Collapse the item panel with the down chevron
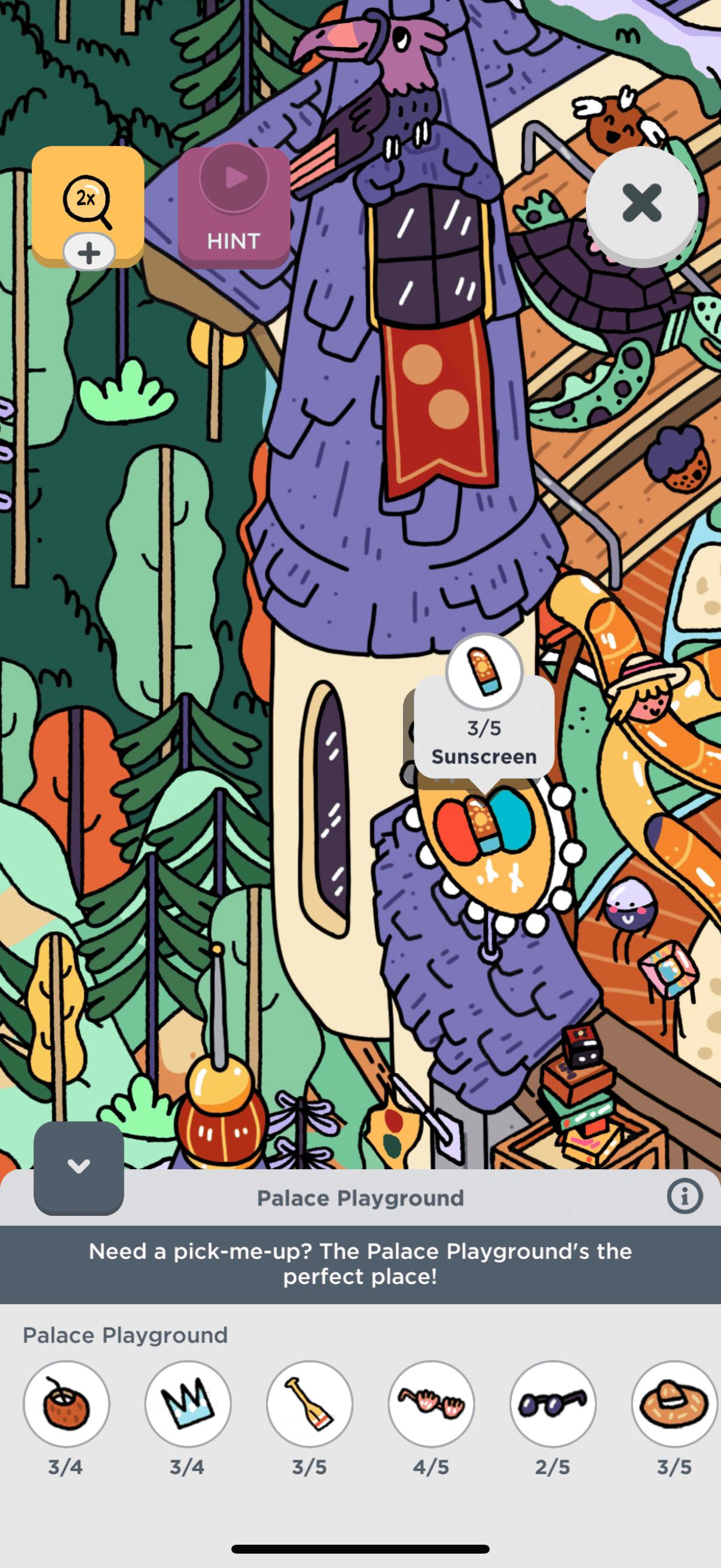721x1568 pixels. point(78,1167)
